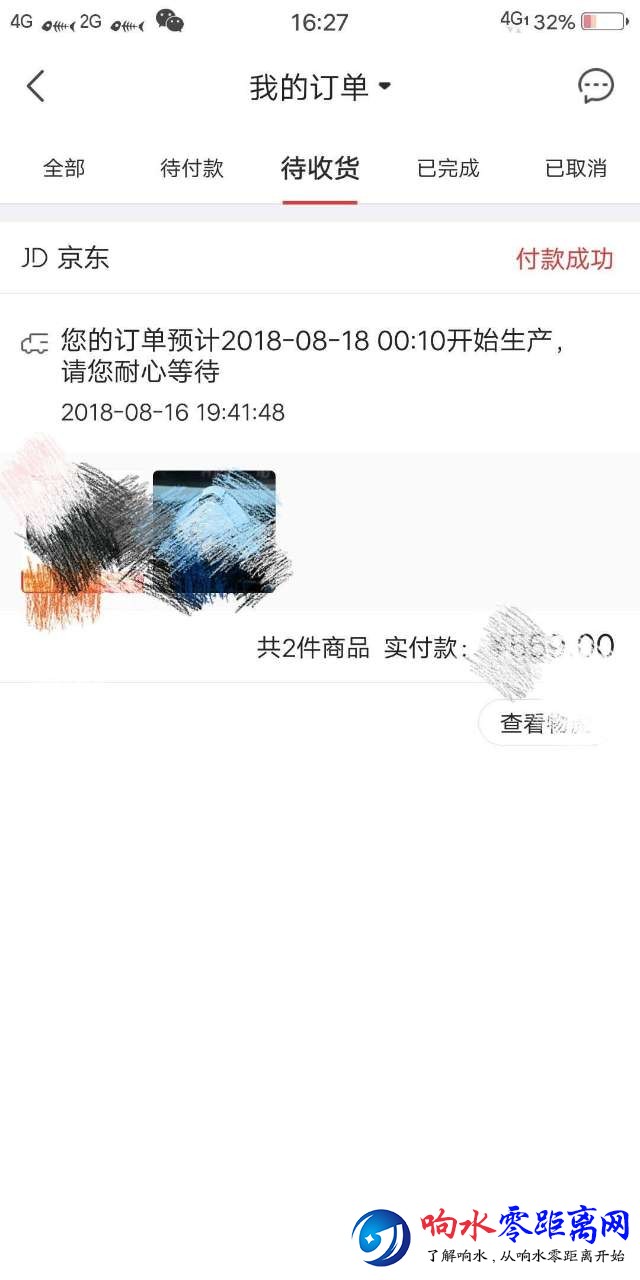Open the JD 京东 store header
The image size is (640, 1280).
click(66, 259)
